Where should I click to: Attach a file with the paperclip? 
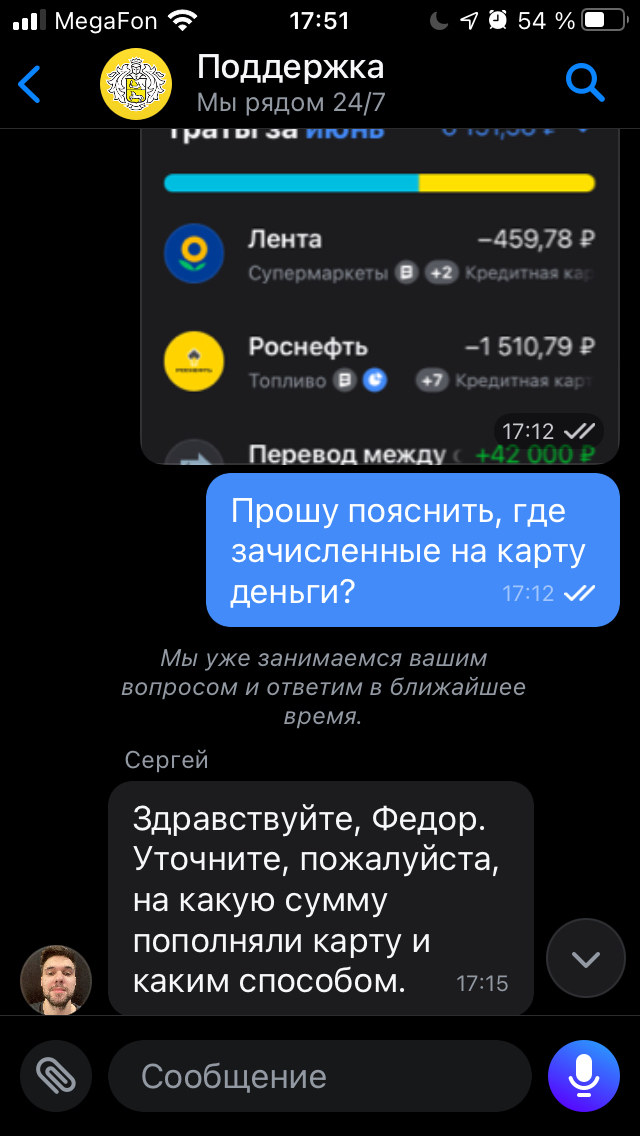56,1076
